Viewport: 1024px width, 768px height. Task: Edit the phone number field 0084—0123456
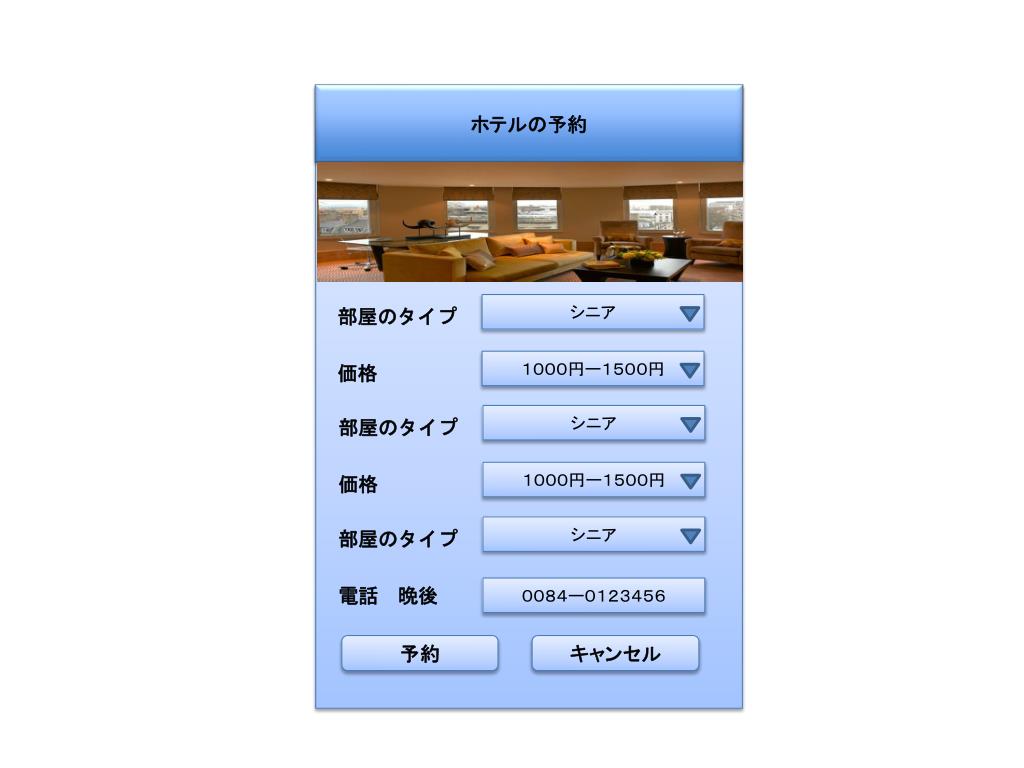(593, 596)
